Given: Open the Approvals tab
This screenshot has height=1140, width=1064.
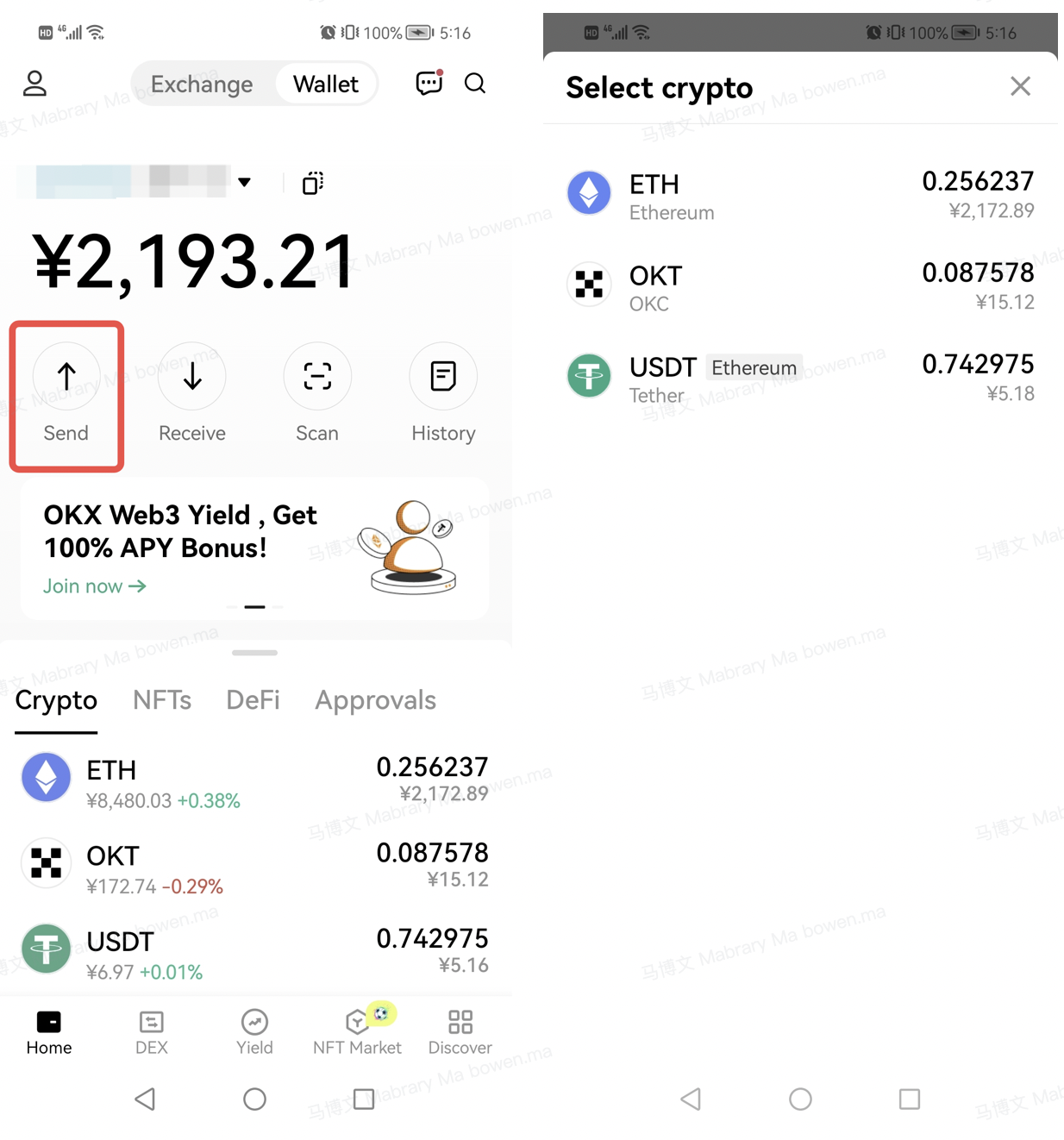Looking at the screenshot, I should pos(375,700).
